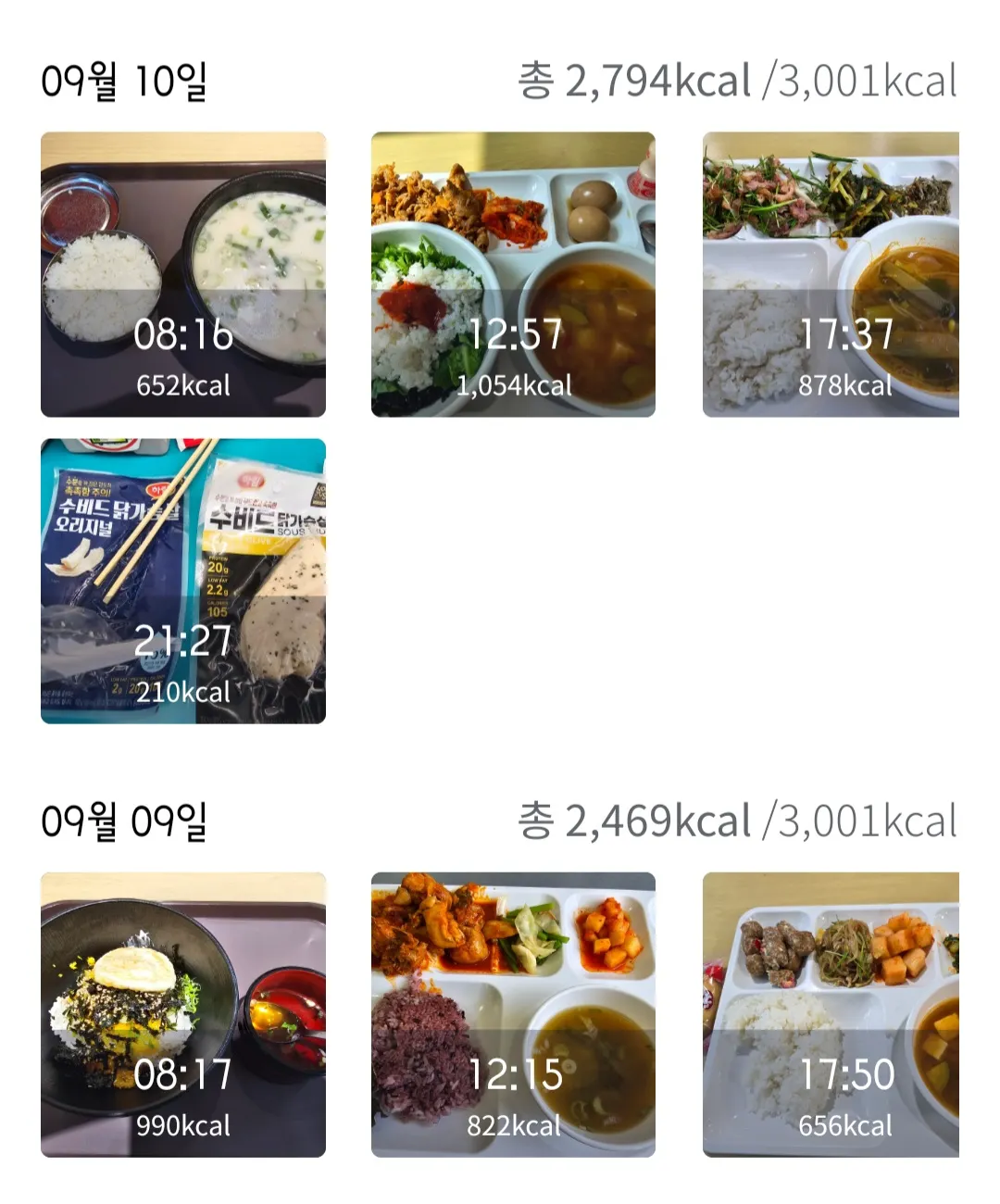Image resolution: width=1000 pixels, height=1204 pixels.
Task: Open the 21:27 chicken breast entry, 210kcal
Action: tap(183, 581)
